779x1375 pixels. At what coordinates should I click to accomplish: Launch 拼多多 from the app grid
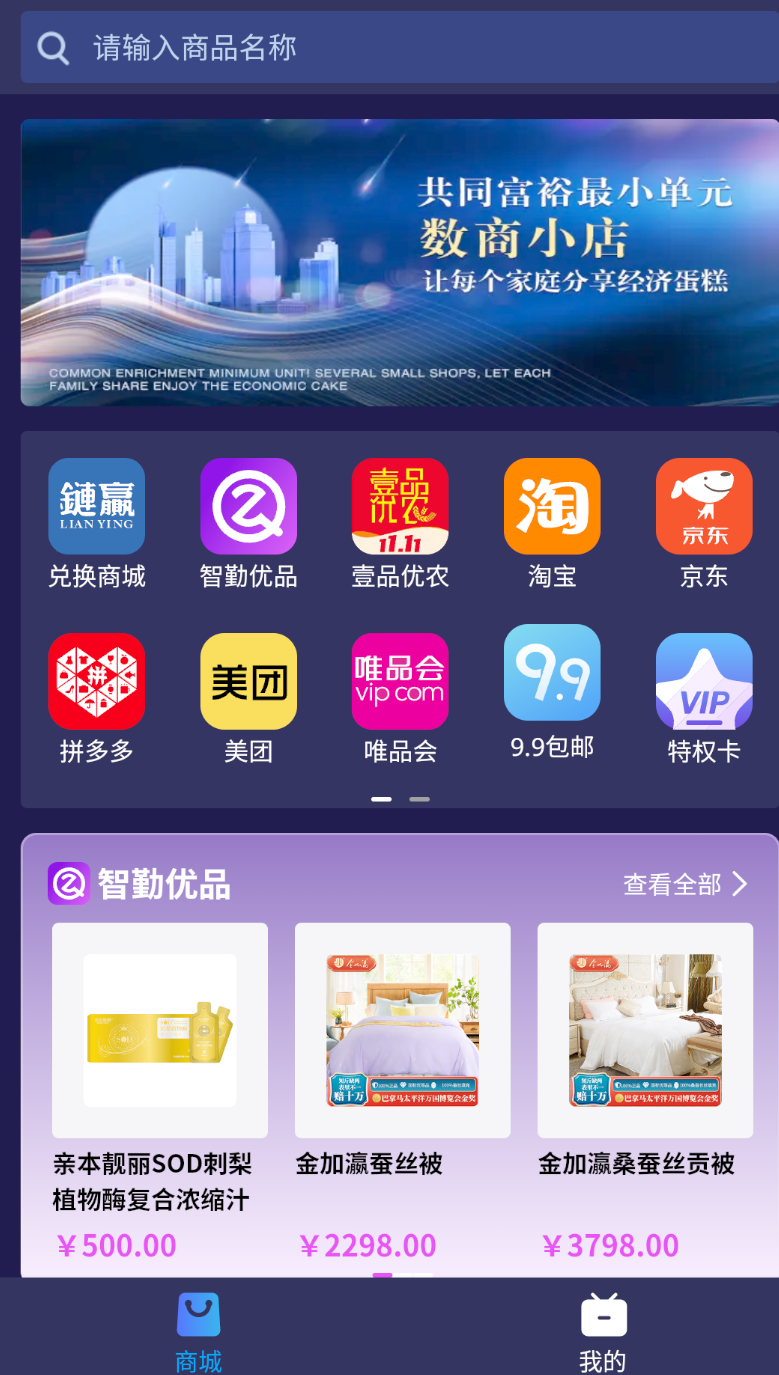pos(96,681)
